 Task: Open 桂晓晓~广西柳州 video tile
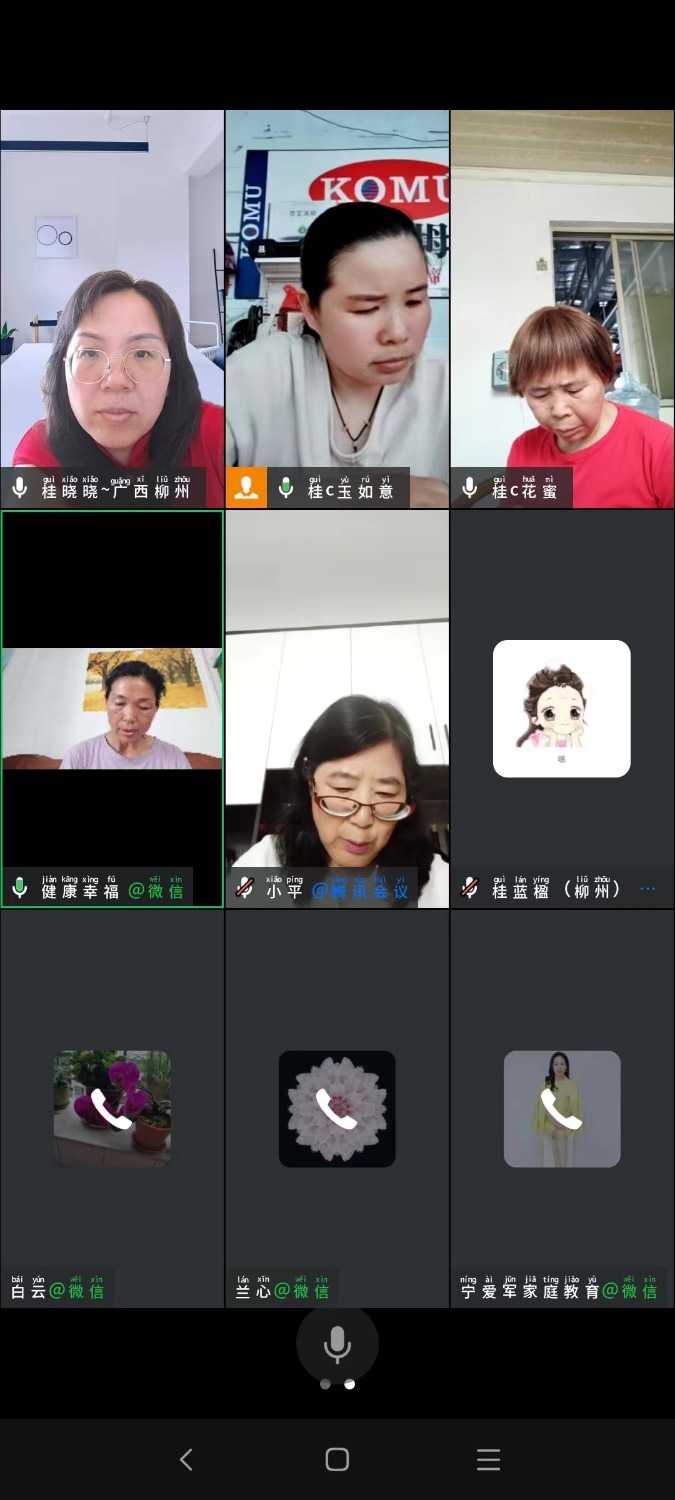[112, 309]
